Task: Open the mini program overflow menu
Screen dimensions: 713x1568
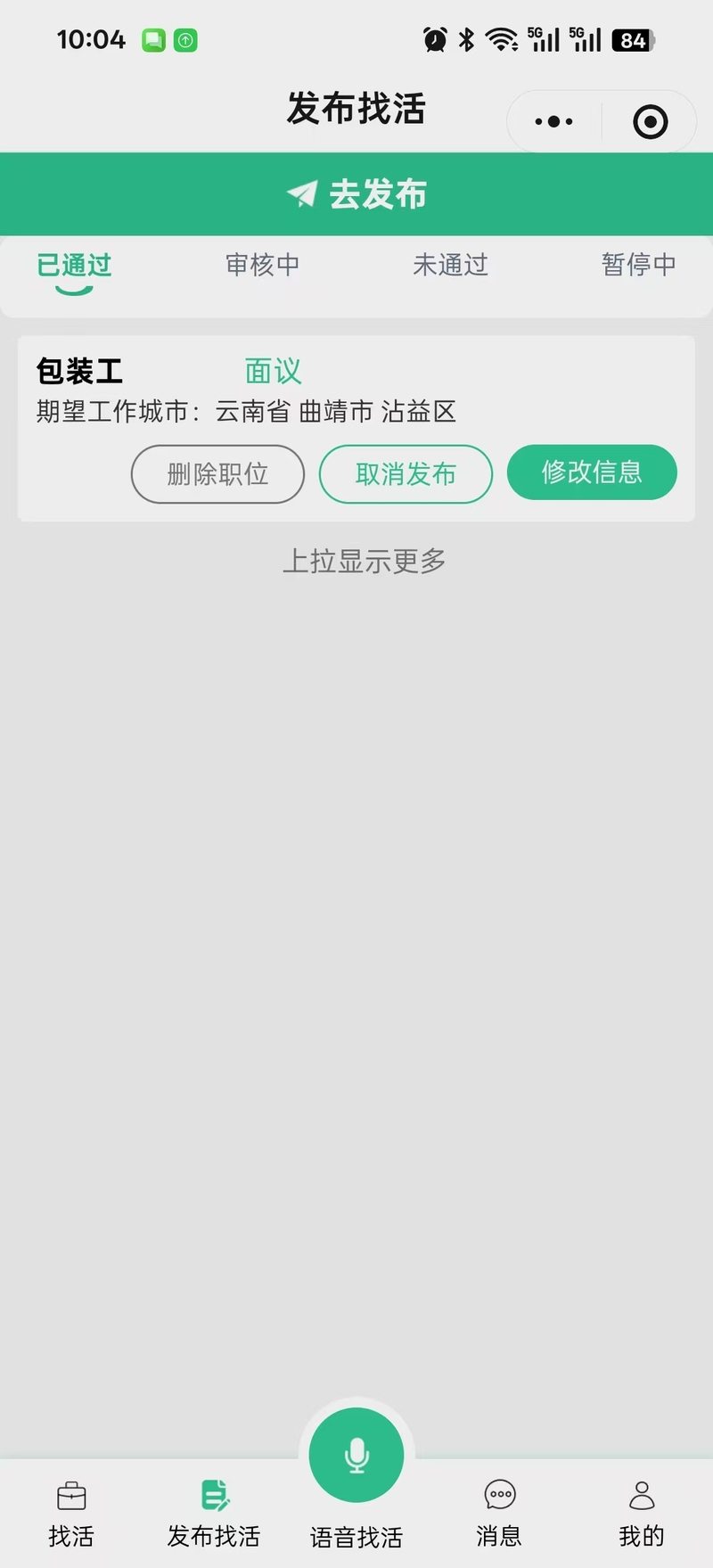Action: click(553, 121)
